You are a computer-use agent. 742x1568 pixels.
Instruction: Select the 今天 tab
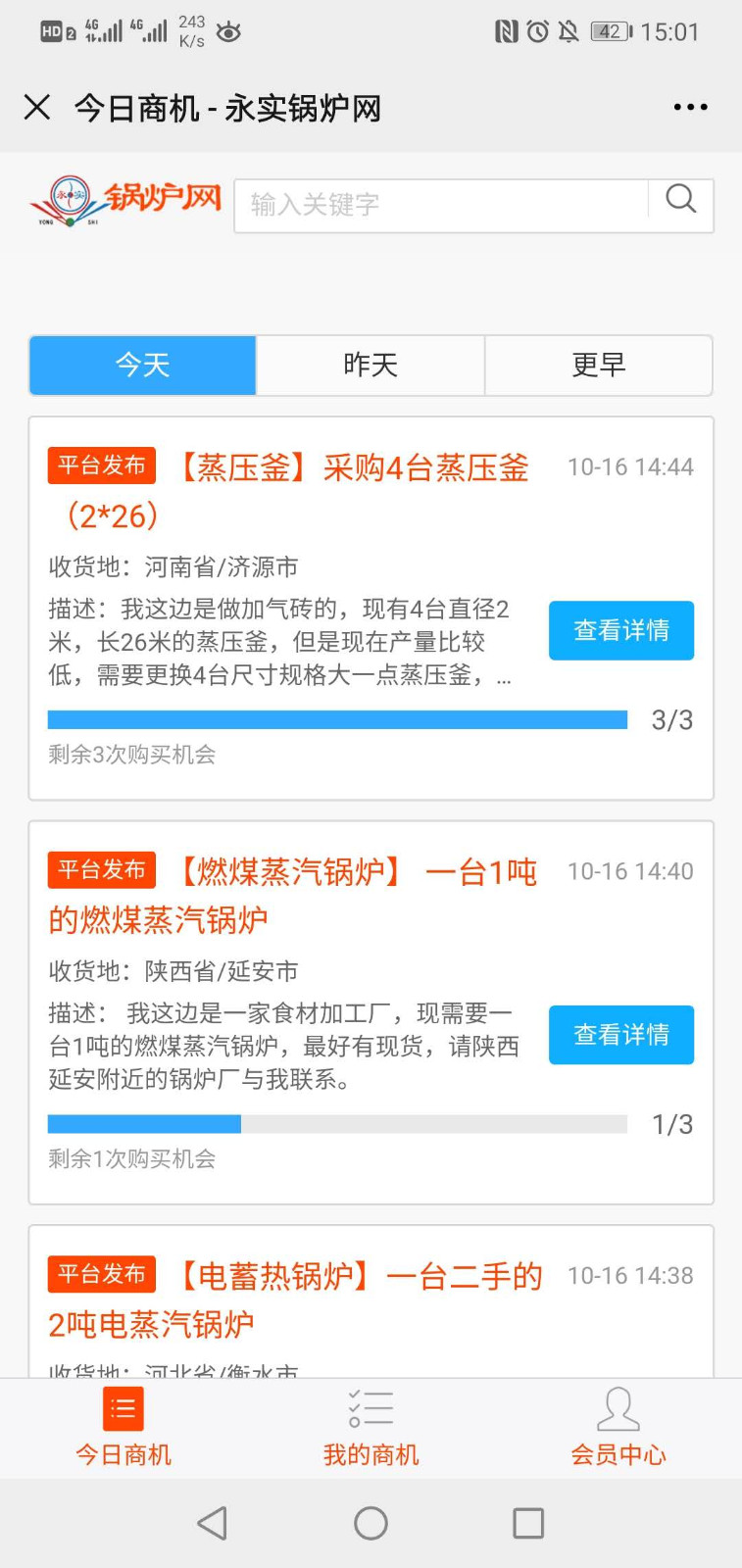143,366
